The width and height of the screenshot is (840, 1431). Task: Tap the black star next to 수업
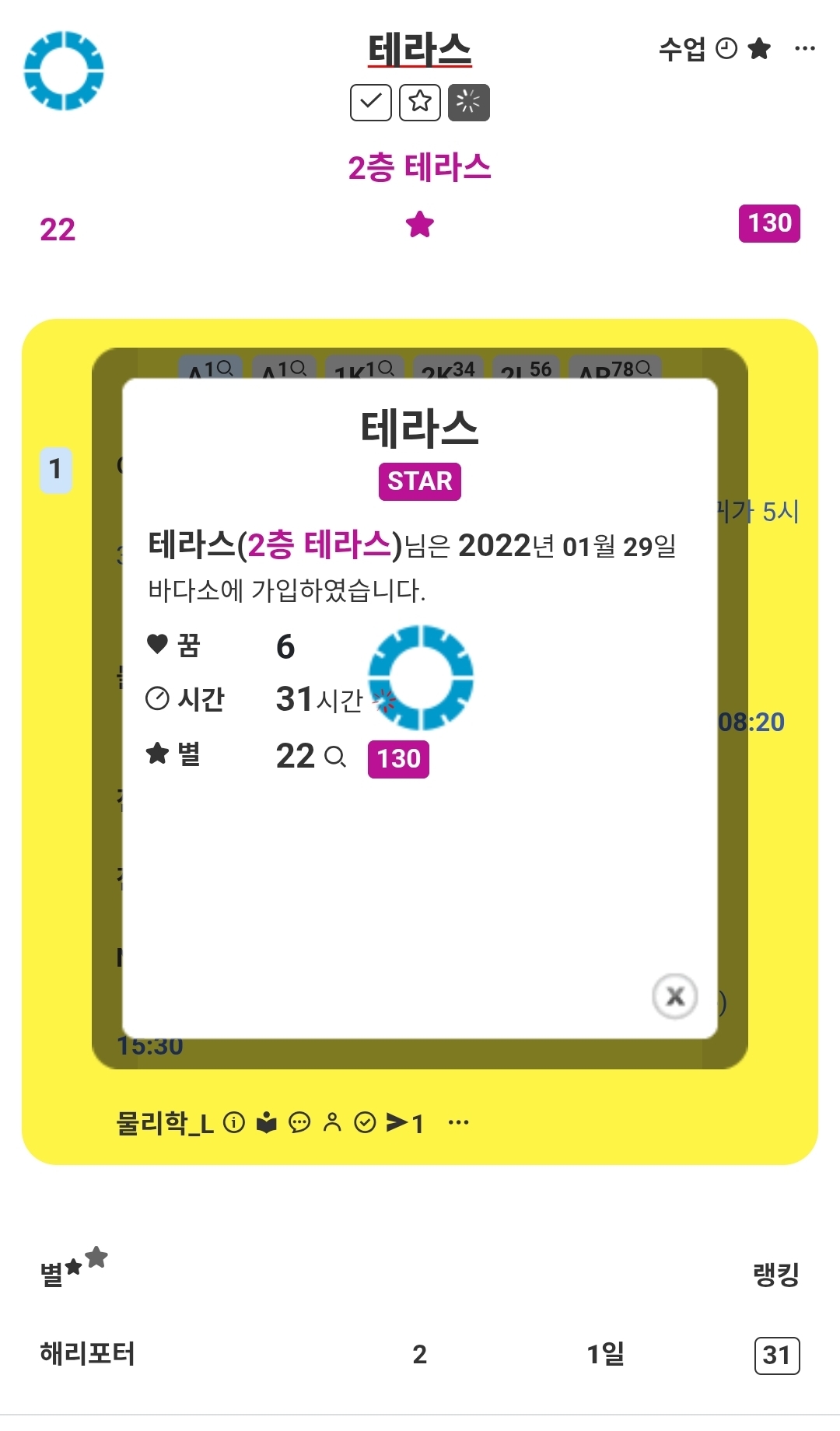[x=759, y=49]
